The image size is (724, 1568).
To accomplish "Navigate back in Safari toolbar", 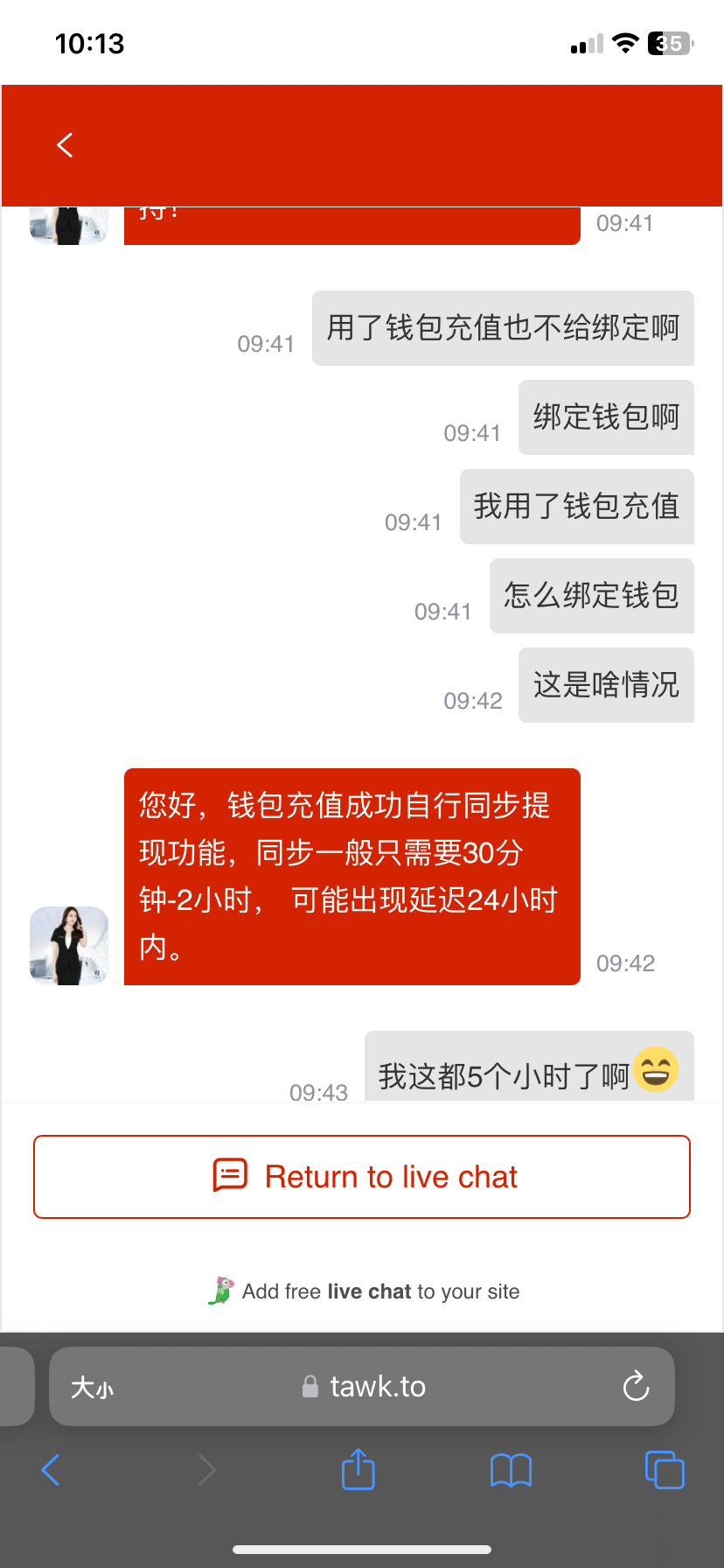I will click(x=51, y=1470).
